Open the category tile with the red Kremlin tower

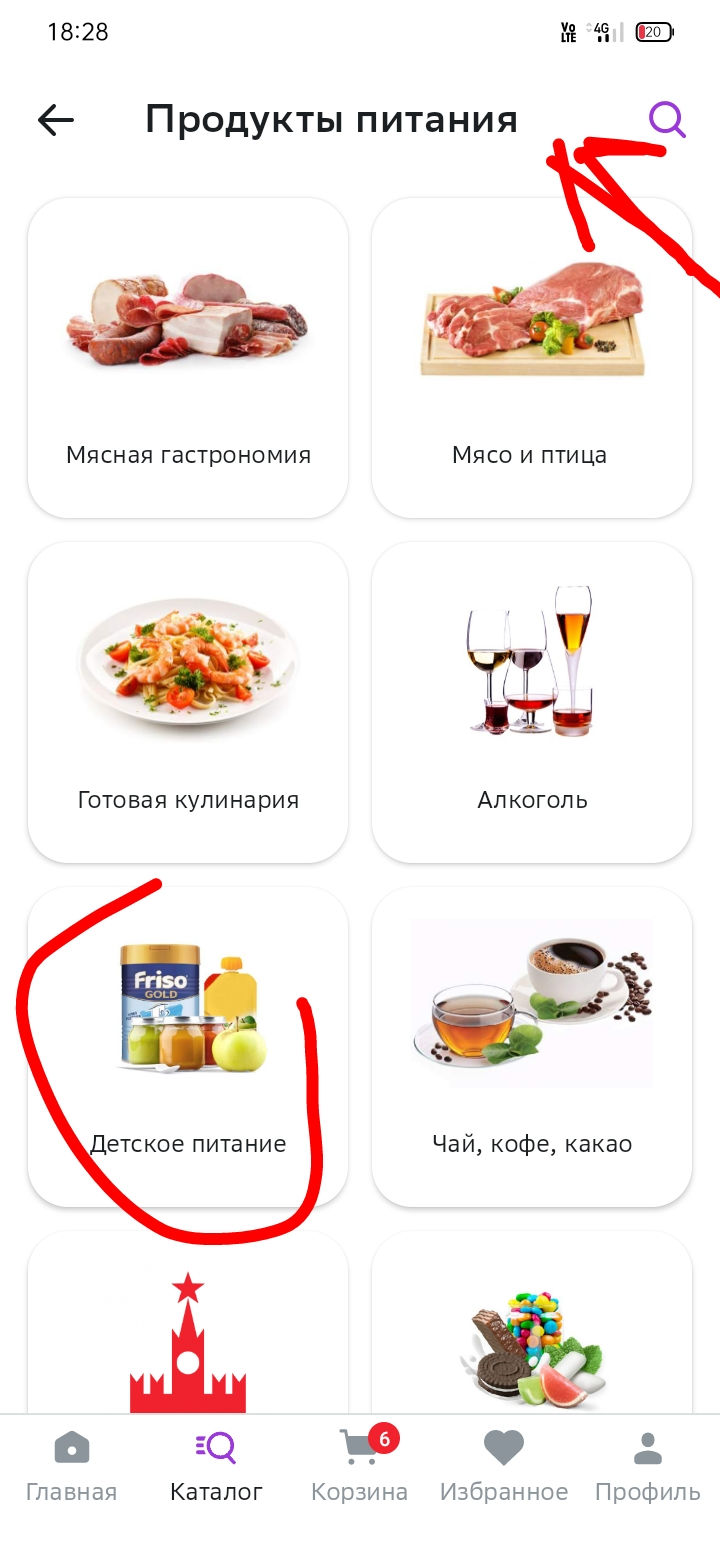point(188,1322)
